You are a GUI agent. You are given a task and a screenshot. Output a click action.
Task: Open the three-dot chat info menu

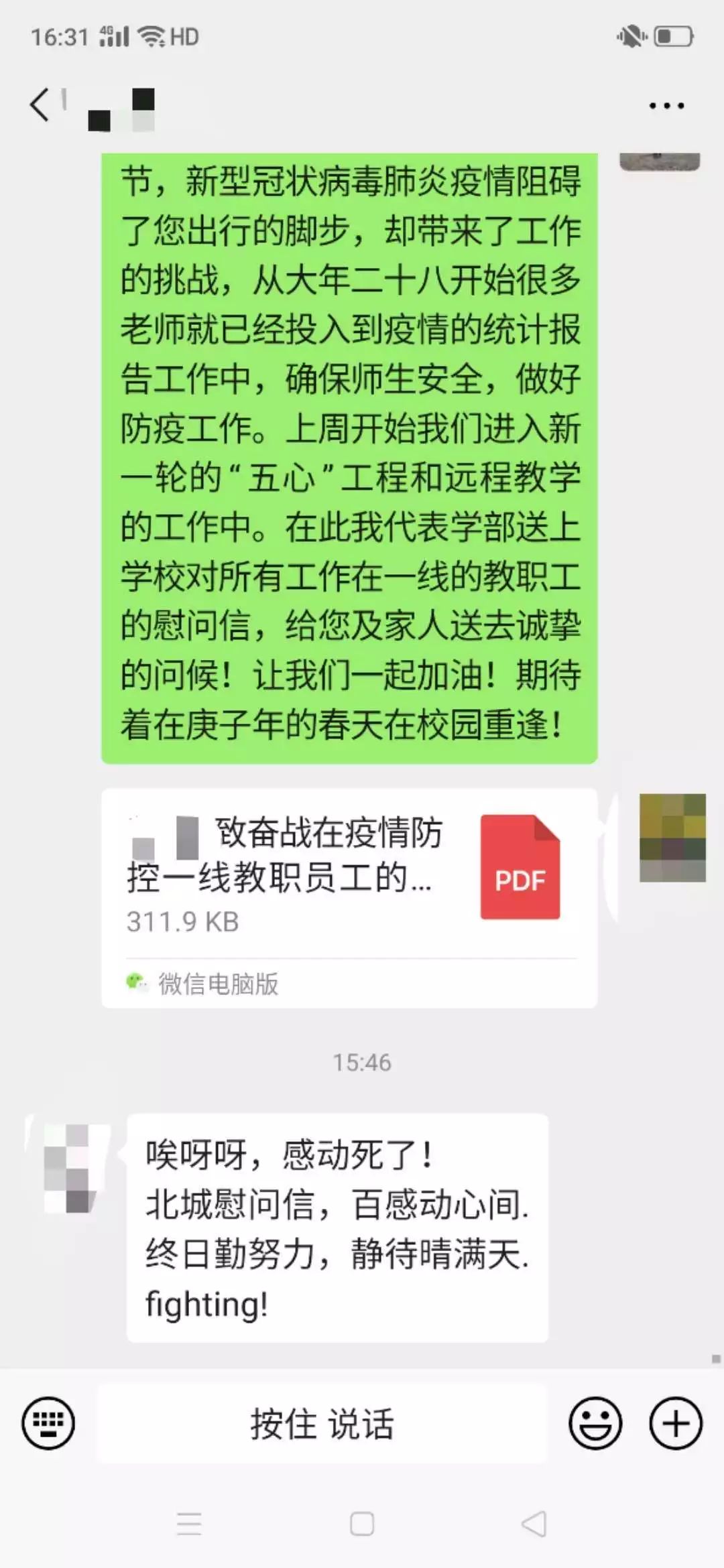666,106
